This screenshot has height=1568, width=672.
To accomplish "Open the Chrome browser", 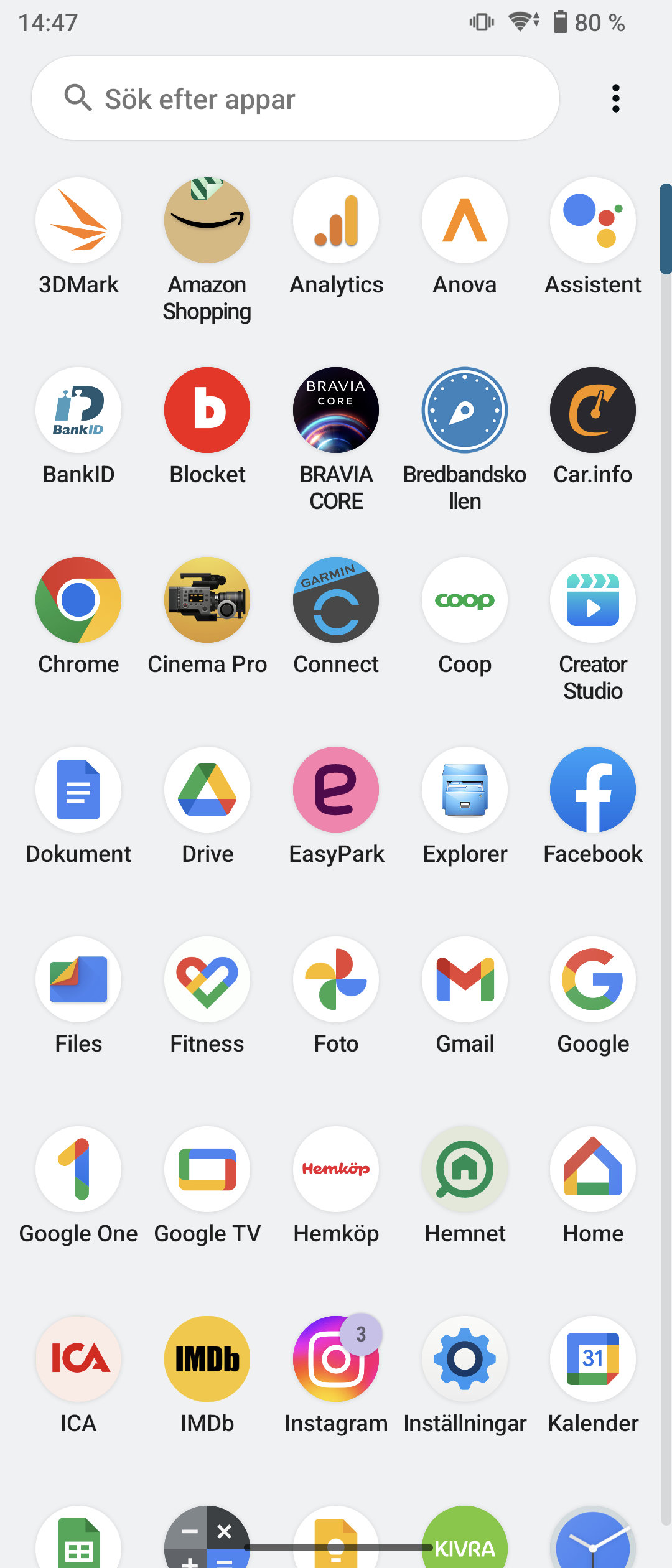I will pyautogui.click(x=78, y=600).
